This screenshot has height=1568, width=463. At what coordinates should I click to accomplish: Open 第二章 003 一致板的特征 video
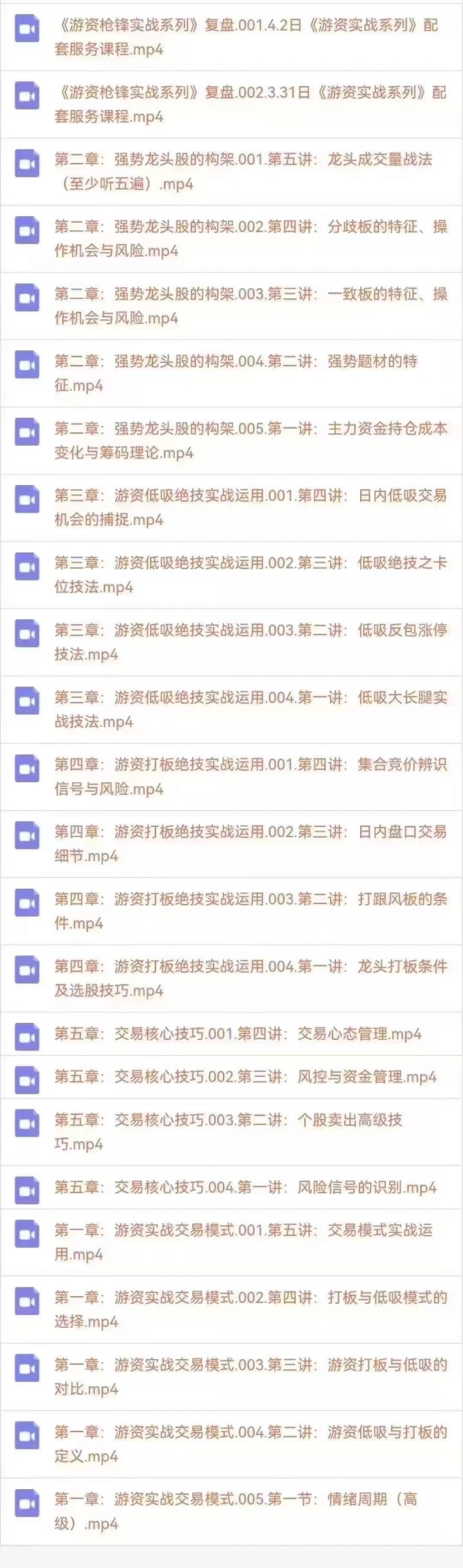245,306
